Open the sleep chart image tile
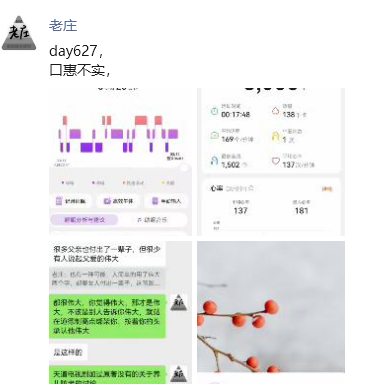 click(x=120, y=162)
